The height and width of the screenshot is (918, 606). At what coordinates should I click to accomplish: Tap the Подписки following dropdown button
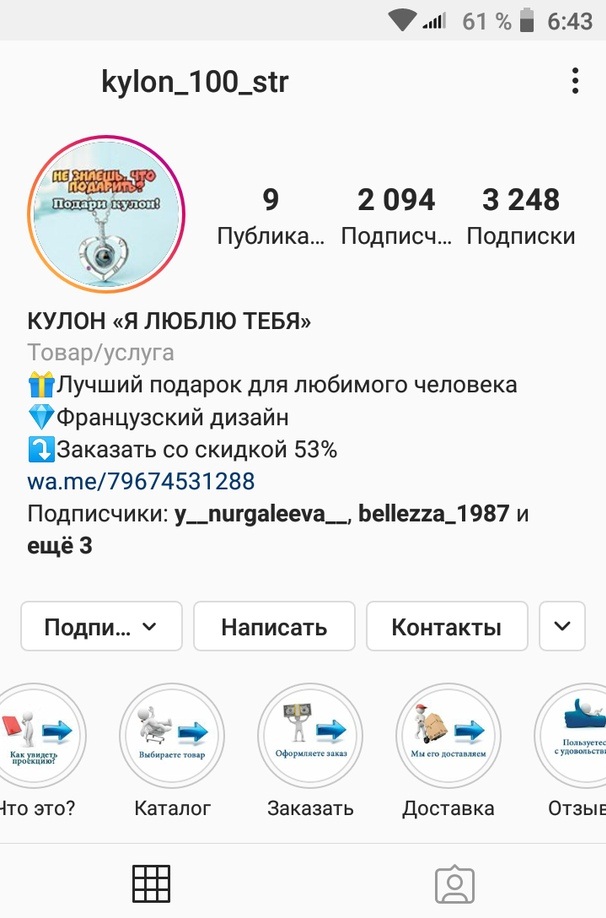[x=101, y=627]
